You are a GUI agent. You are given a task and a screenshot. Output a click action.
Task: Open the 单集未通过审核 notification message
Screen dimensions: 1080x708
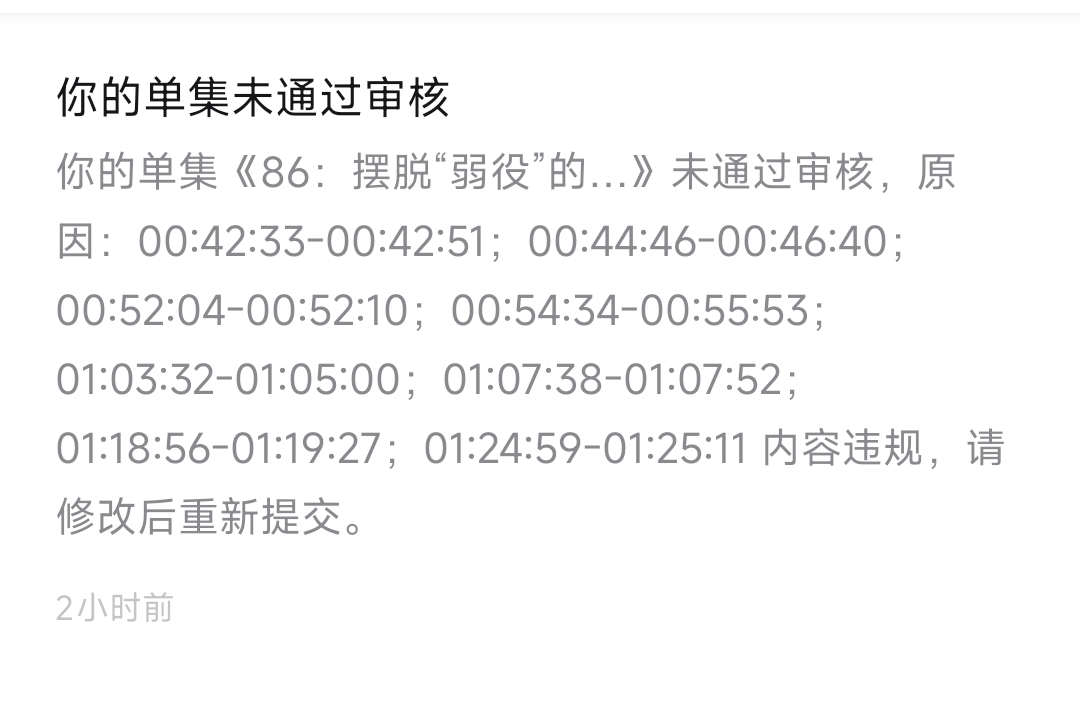pyautogui.click(x=253, y=99)
